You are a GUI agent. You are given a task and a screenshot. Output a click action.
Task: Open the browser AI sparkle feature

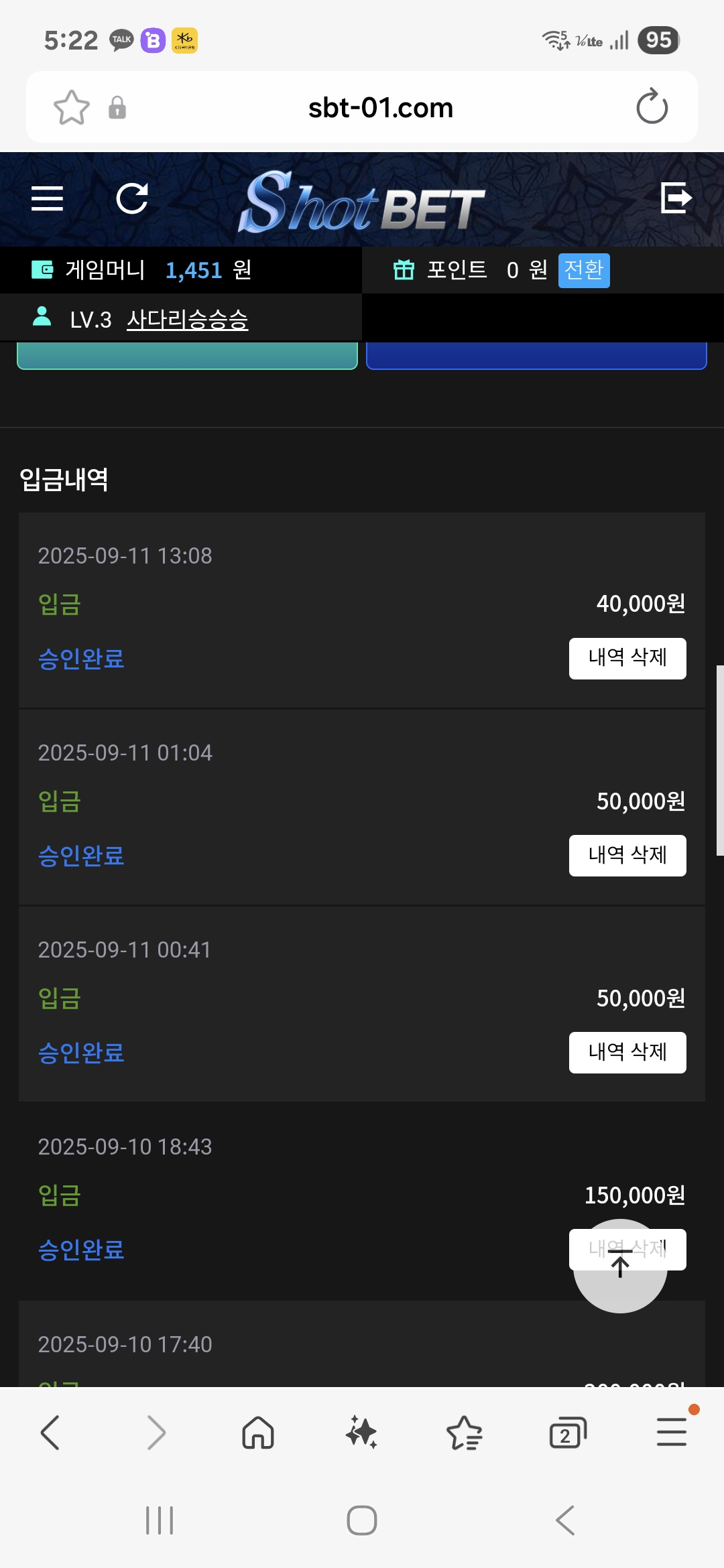click(361, 1433)
